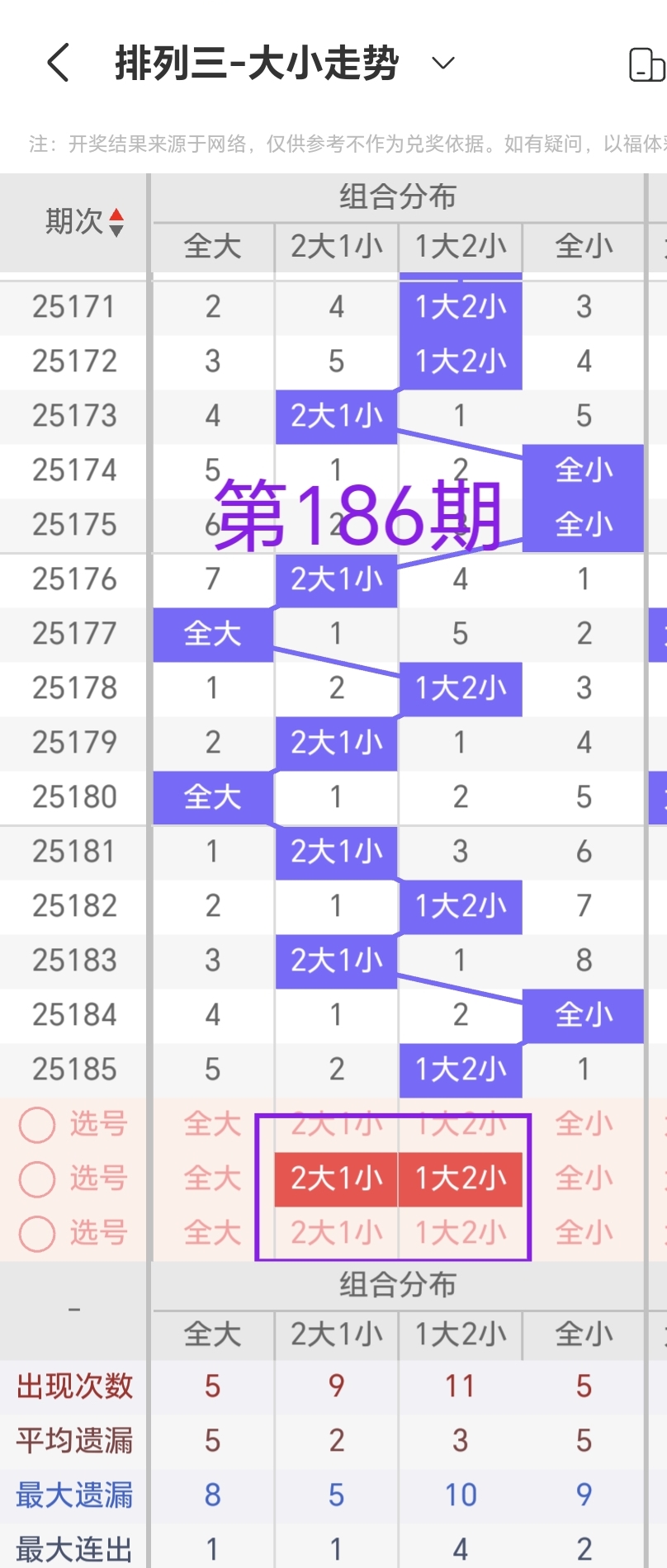Image resolution: width=667 pixels, height=1568 pixels.
Task: Deselect the red 2大1小 selected cell
Action: (335, 1178)
